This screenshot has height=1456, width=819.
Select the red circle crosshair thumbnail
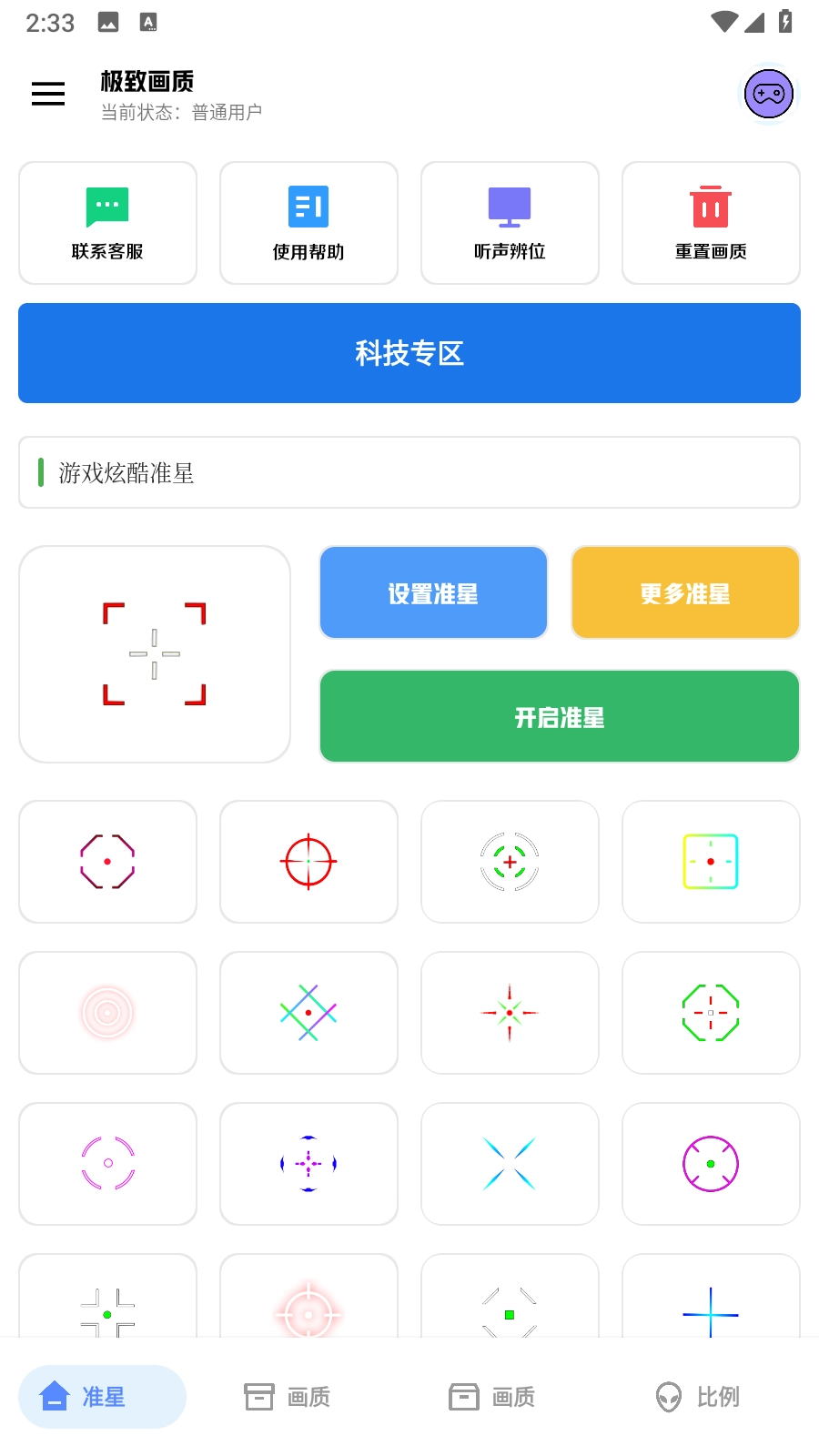[x=308, y=861]
